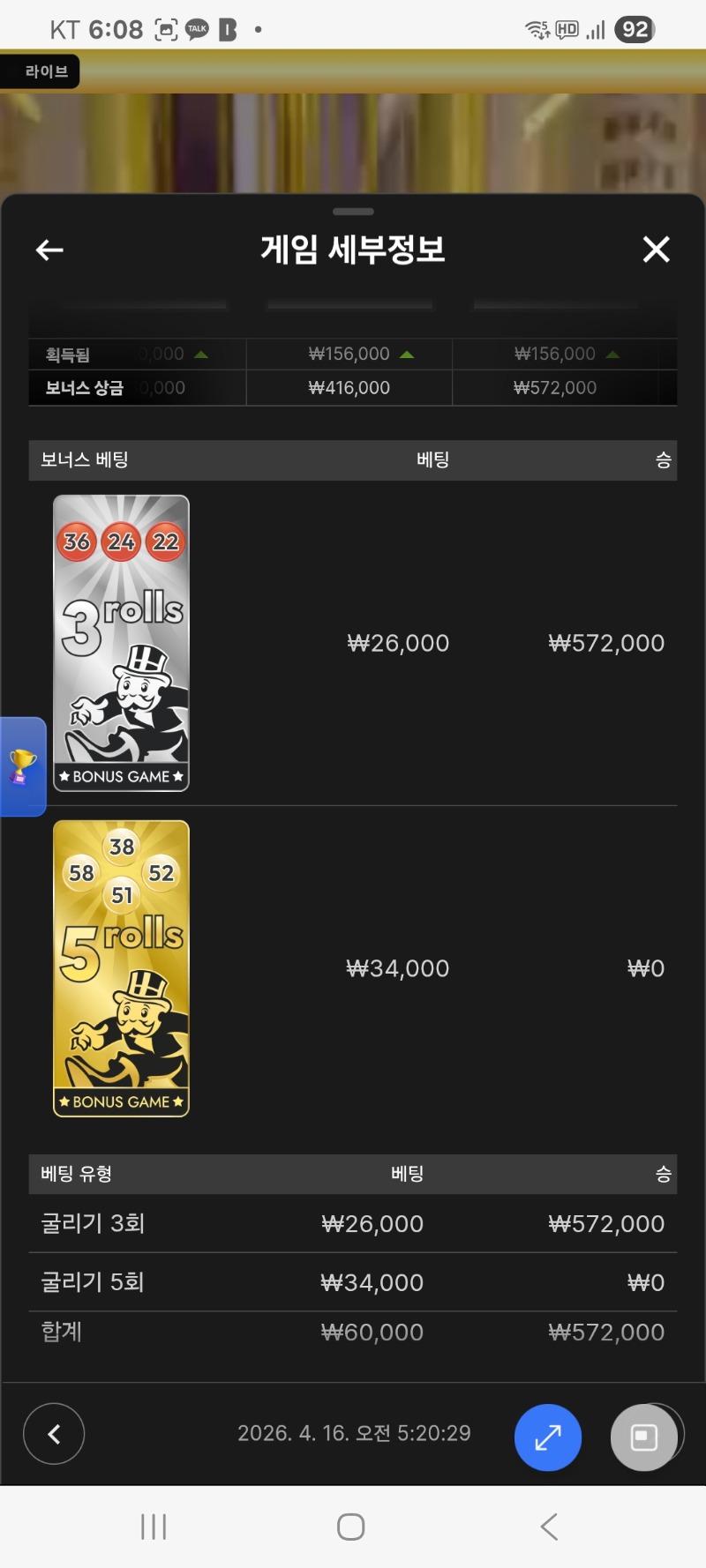Open the trophy side tab
Screen dimensions: 706x1568
click(22, 766)
